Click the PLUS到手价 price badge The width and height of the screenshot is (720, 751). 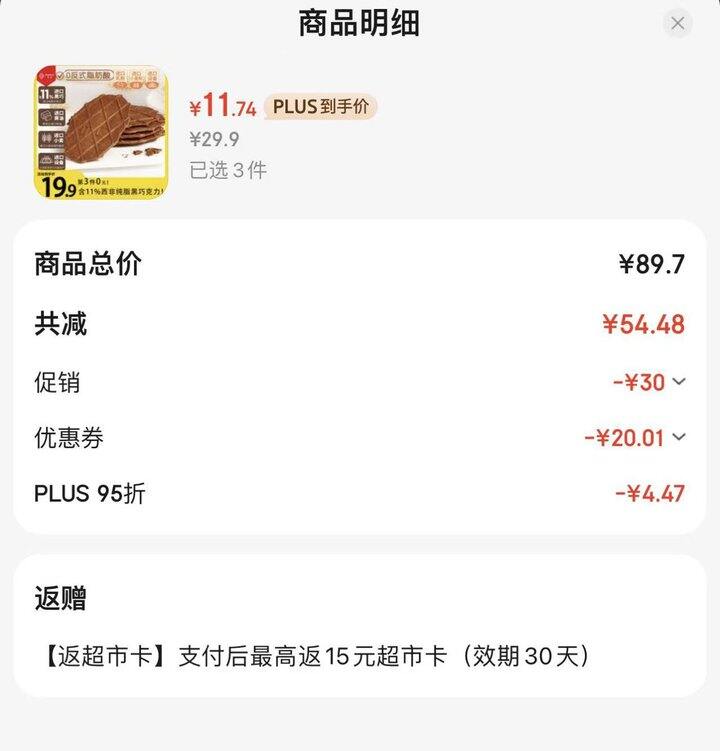tap(320, 103)
